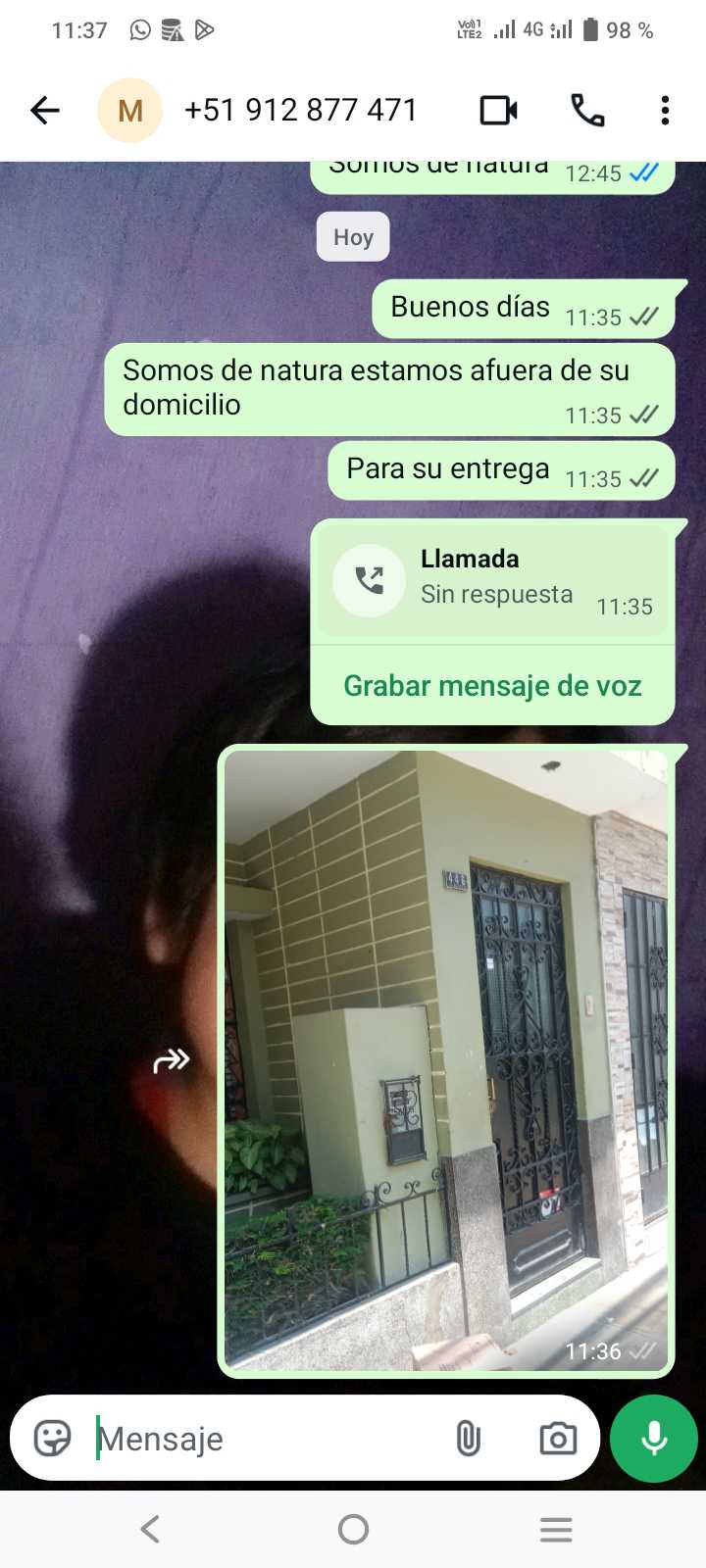
Task: Open the missed Llamada entry
Action: (x=490, y=580)
